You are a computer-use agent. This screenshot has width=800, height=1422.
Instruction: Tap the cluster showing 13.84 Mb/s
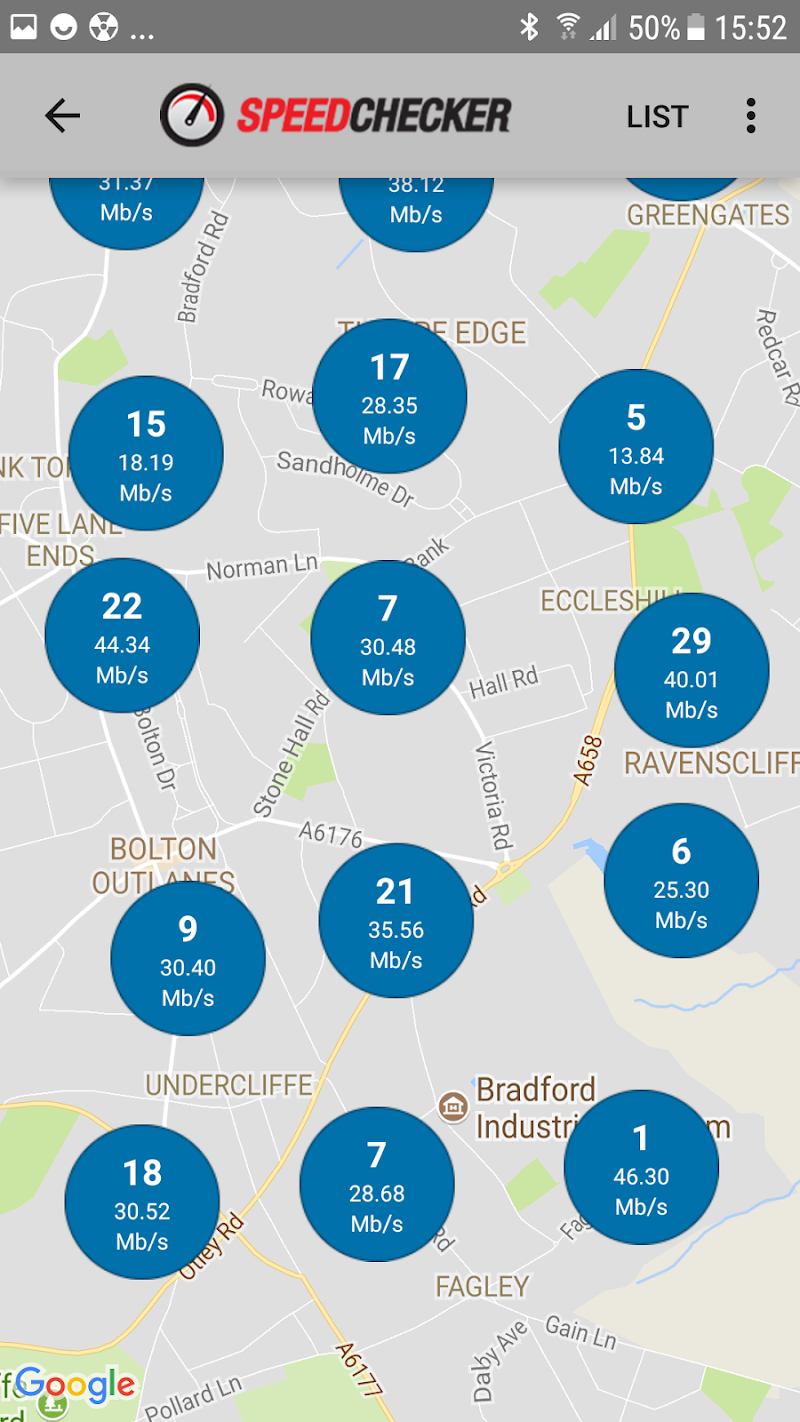[636, 447]
